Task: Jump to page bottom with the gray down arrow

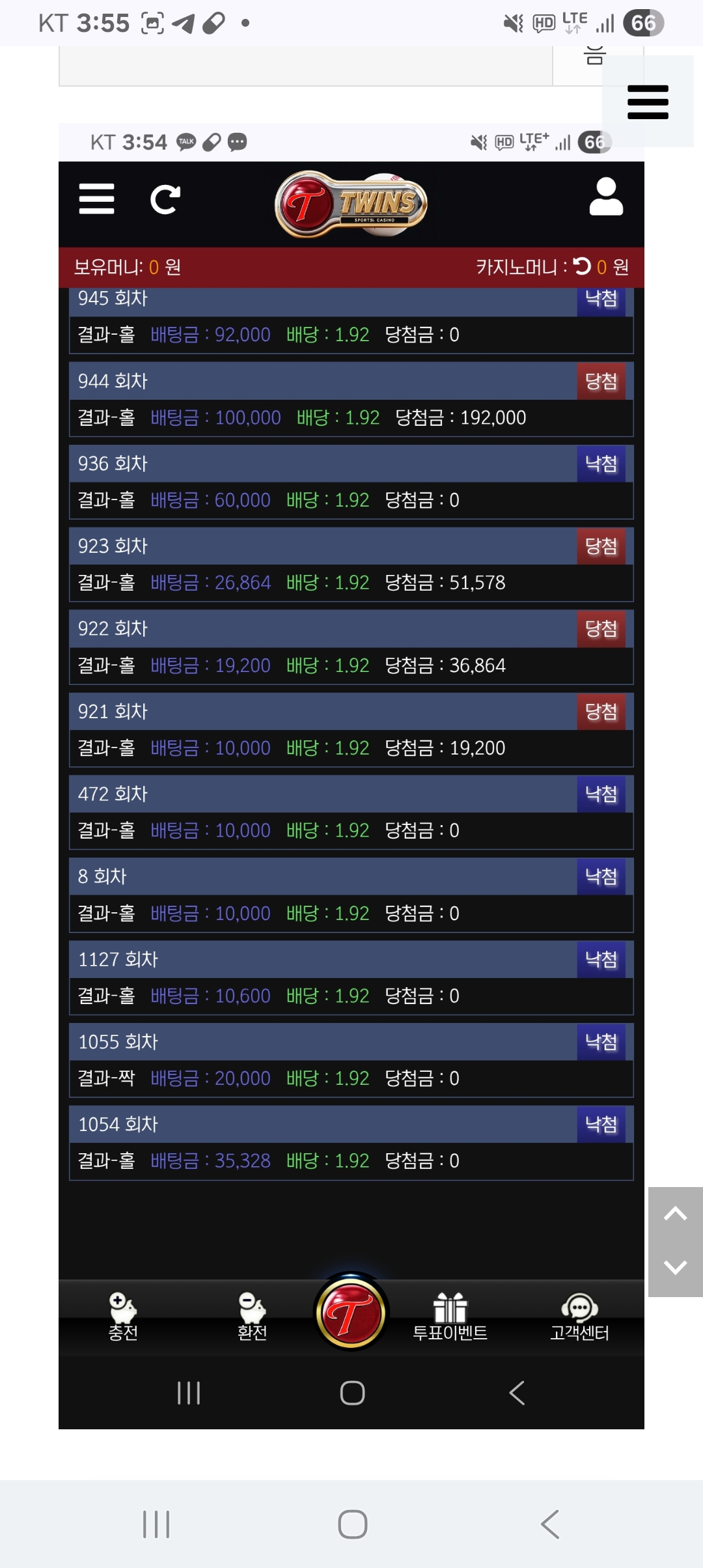Action: point(675,1268)
